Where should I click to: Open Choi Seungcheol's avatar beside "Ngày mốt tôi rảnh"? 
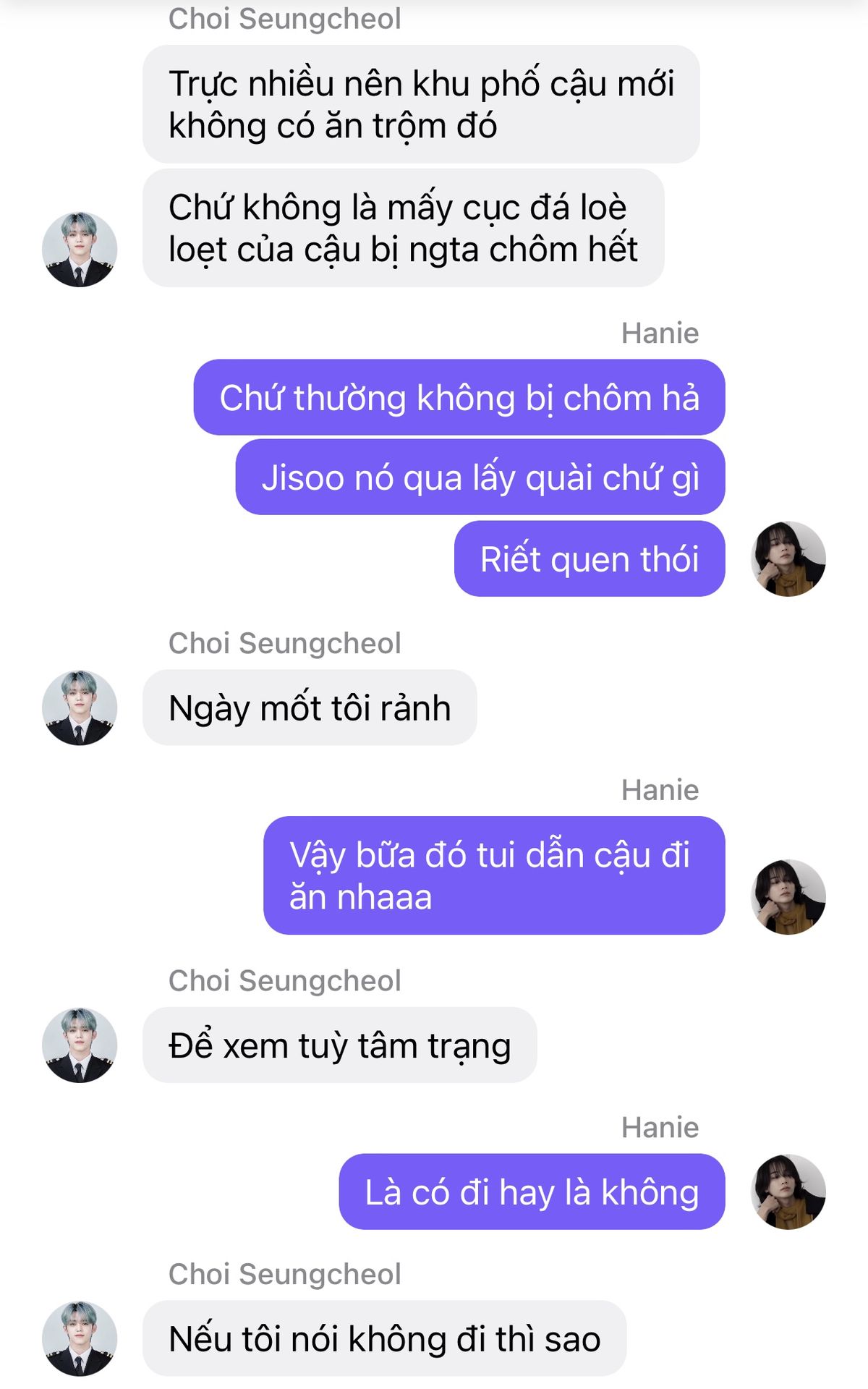tap(80, 708)
